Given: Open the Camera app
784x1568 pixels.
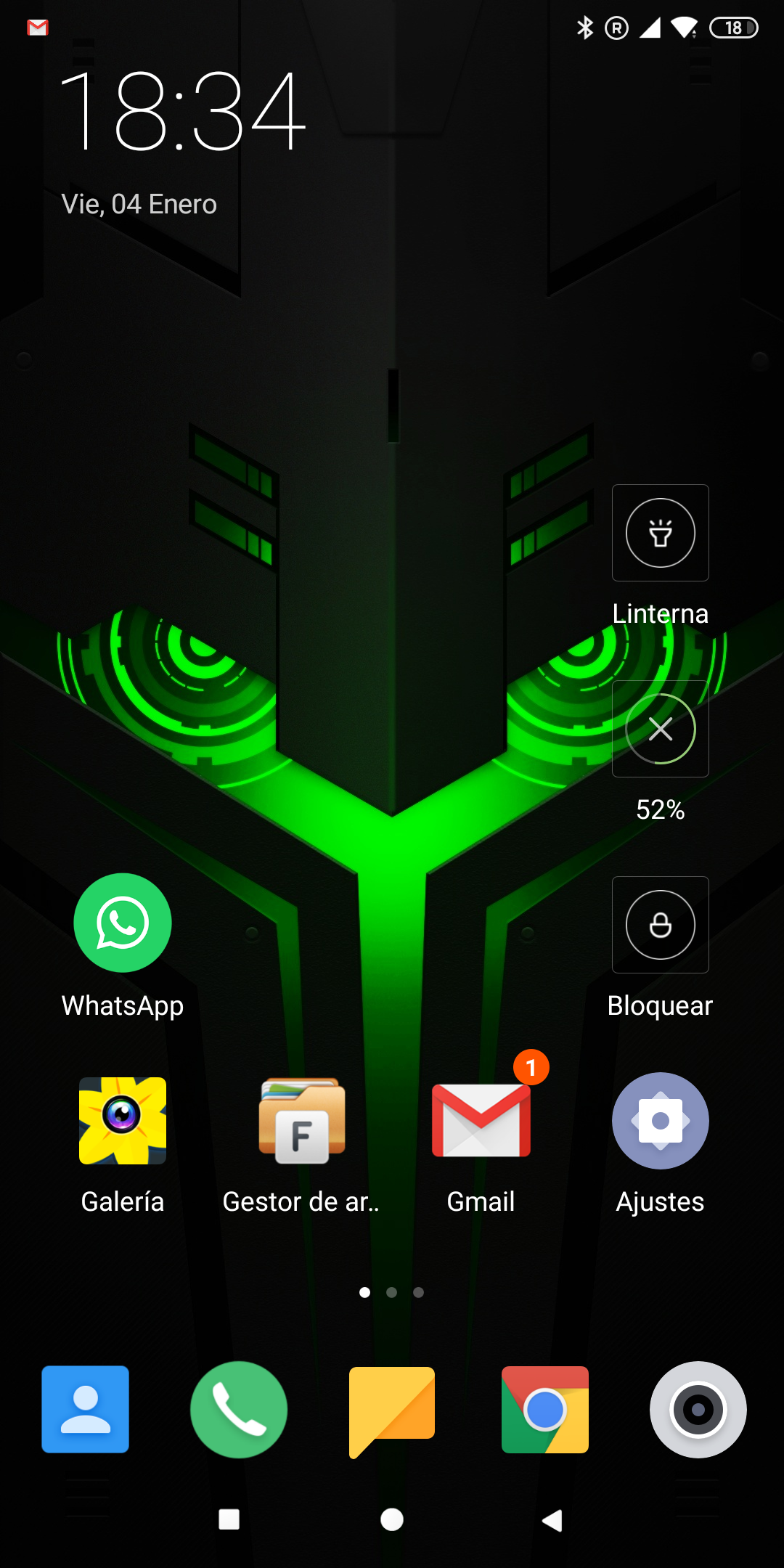Looking at the screenshot, I should pyautogui.click(x=698, y=1409).
